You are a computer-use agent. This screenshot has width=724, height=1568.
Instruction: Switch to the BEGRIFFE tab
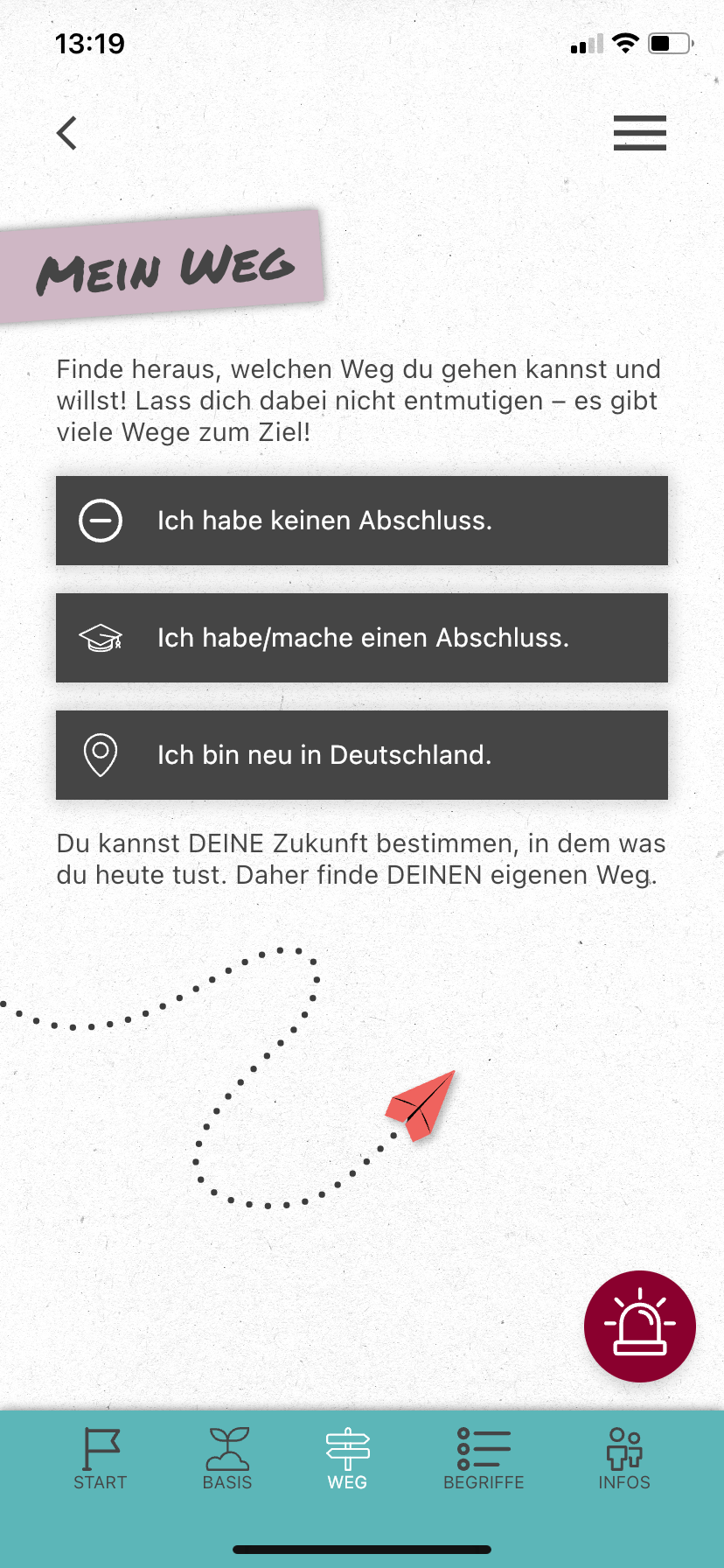pyautogui.click(x=484, y=1459)
